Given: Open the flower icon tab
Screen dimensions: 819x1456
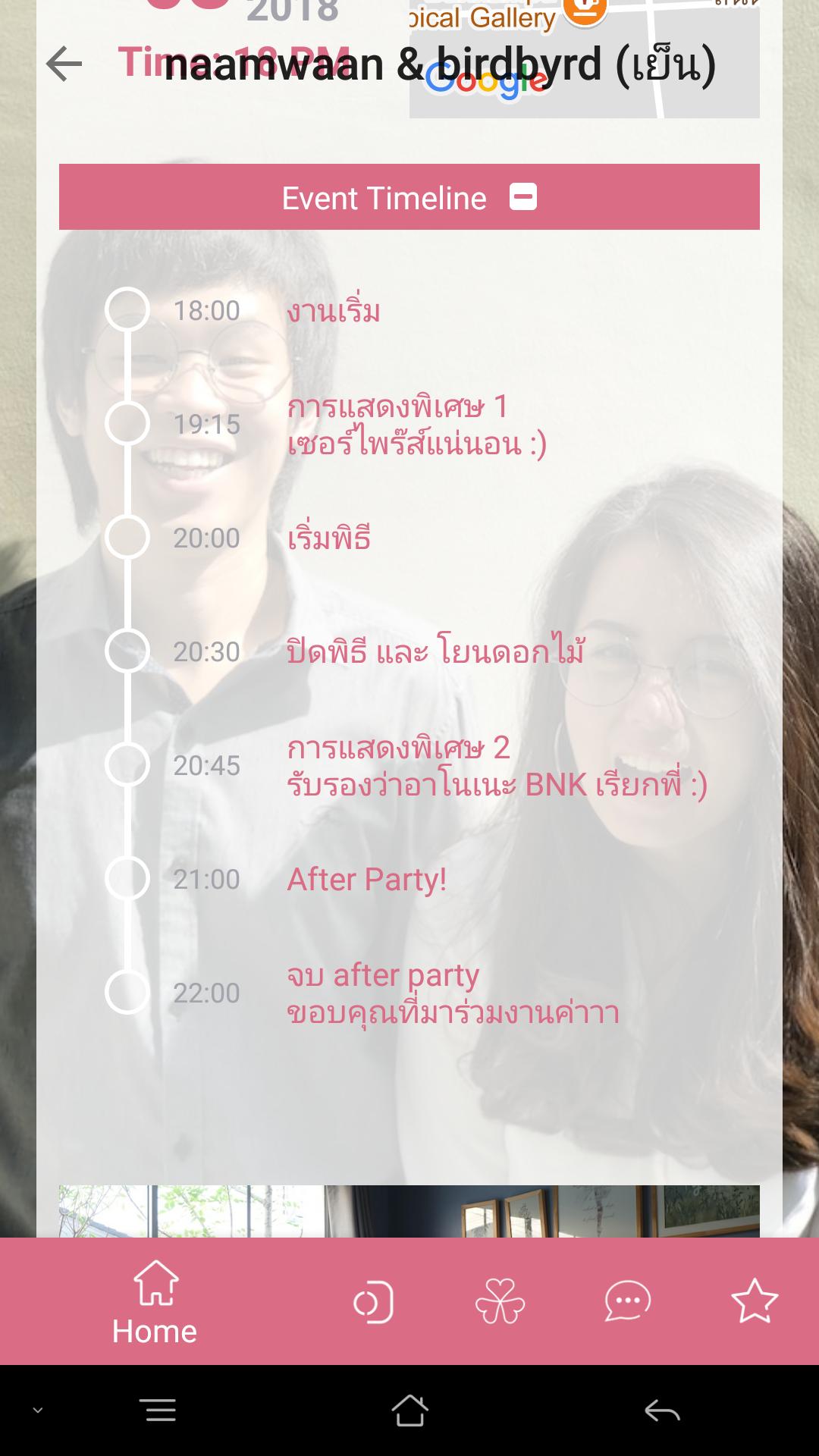Looking at the screenshot, I should pyautogui.click(x=500, y=1301).
